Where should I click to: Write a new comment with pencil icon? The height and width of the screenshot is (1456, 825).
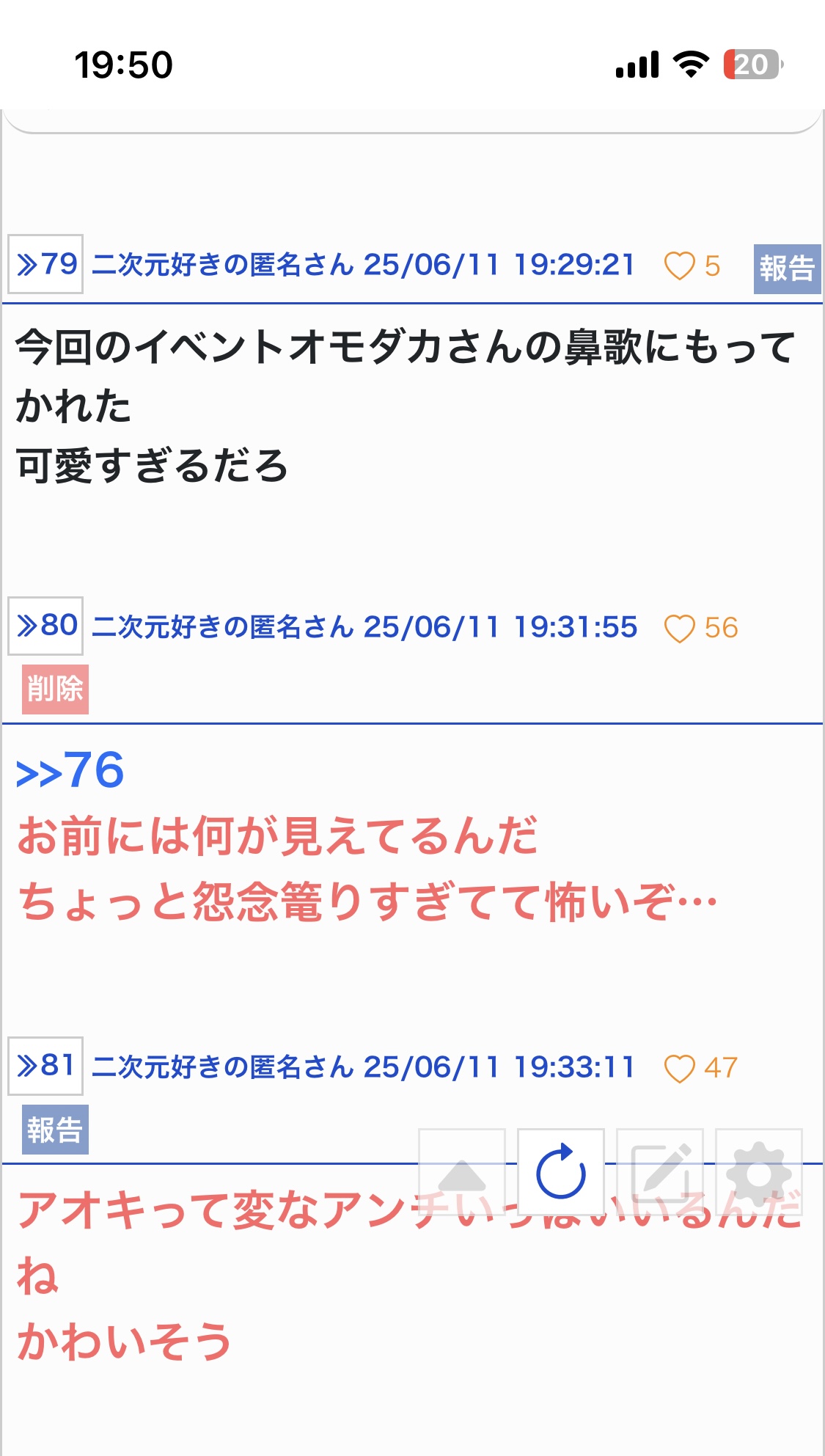point(660,1172)
